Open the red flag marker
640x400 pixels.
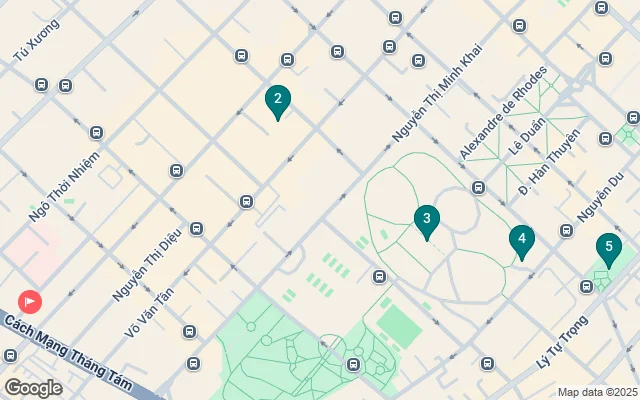click(30, 301)
